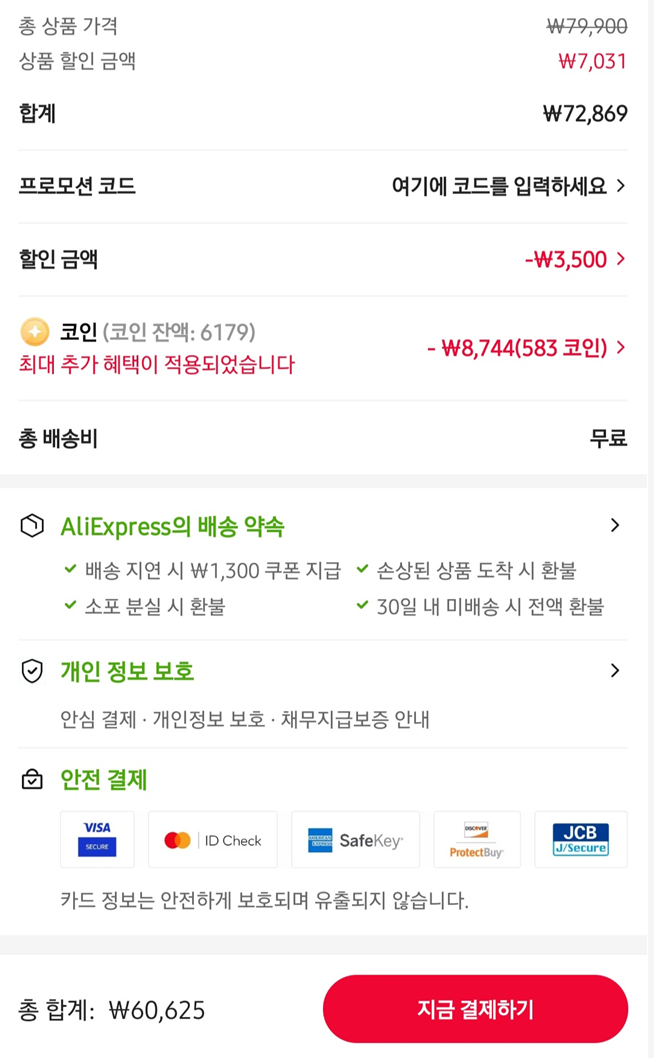Open the 할인 금액 -₩3,500 details
Screen dimensions: 654x1058
pos(323,259)
